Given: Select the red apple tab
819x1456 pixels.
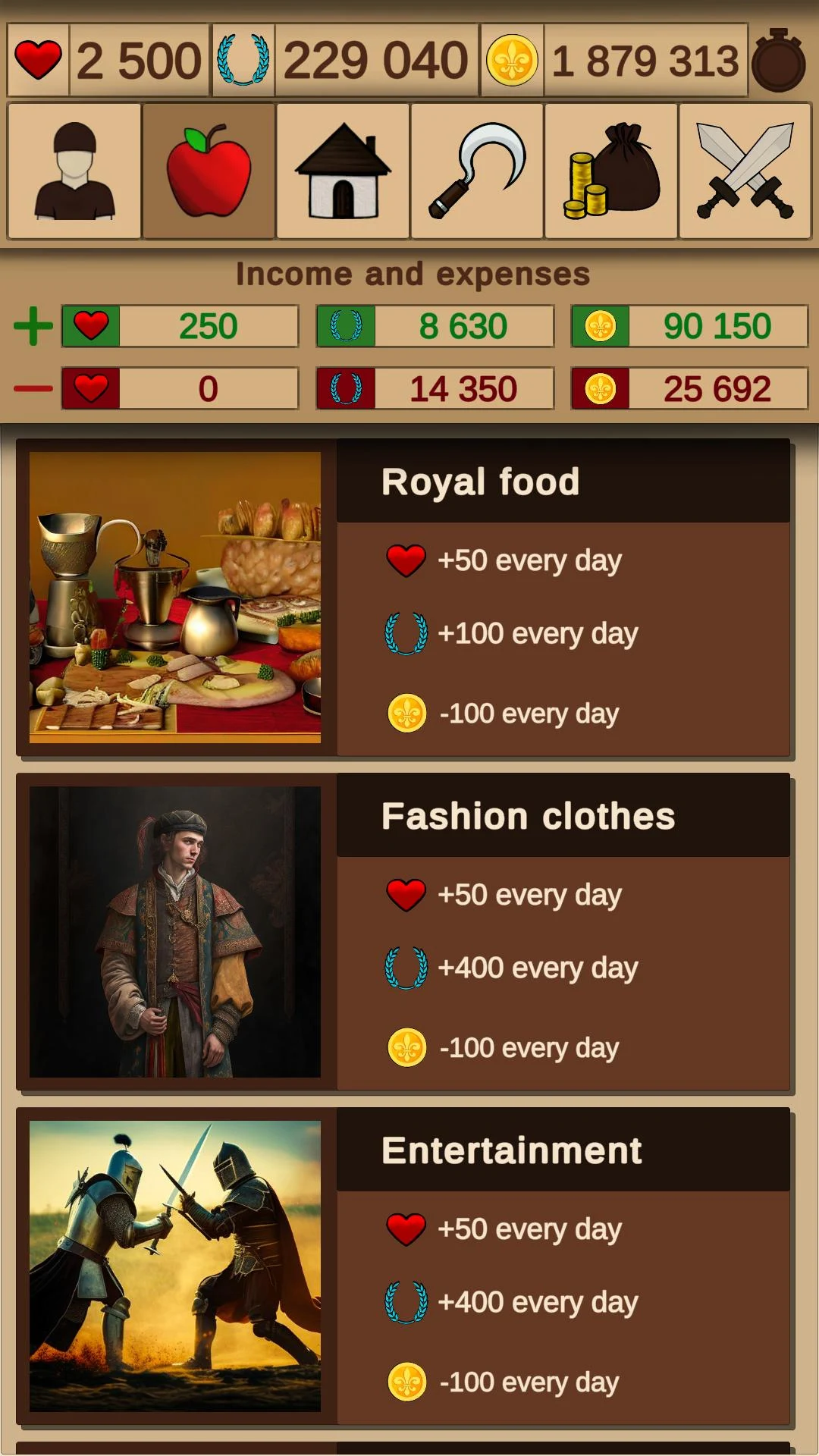Looking at the screenshot, I should 209,171.
